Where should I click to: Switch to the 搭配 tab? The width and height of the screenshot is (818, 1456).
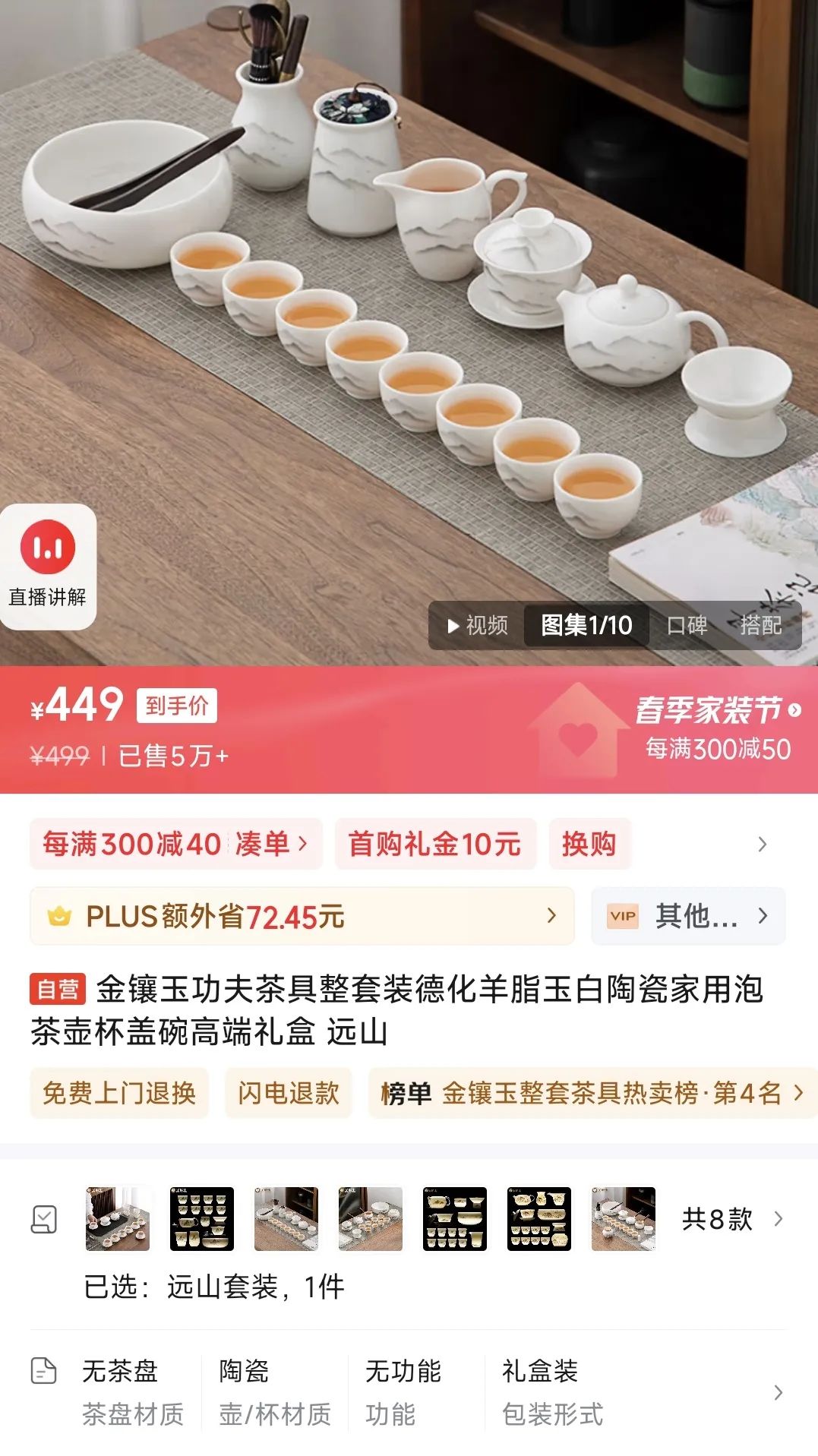[761, 626]
